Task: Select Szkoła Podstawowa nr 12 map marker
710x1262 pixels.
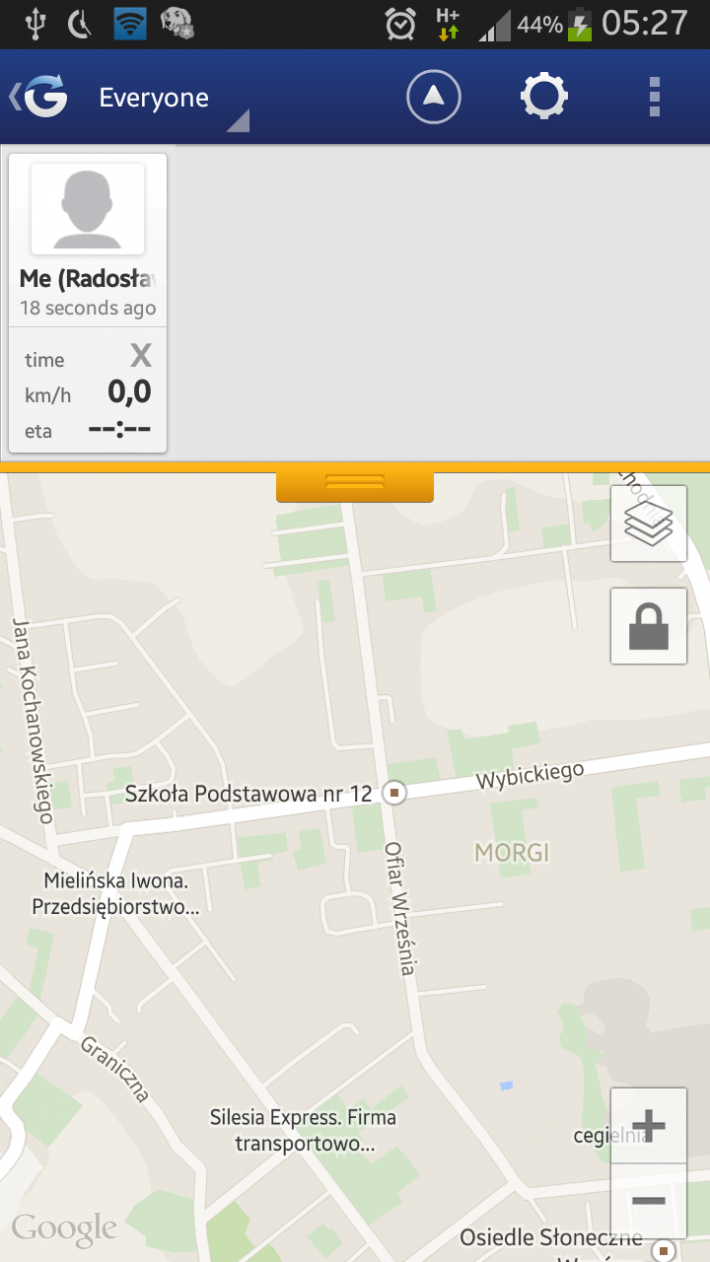Action: point(396,793)
